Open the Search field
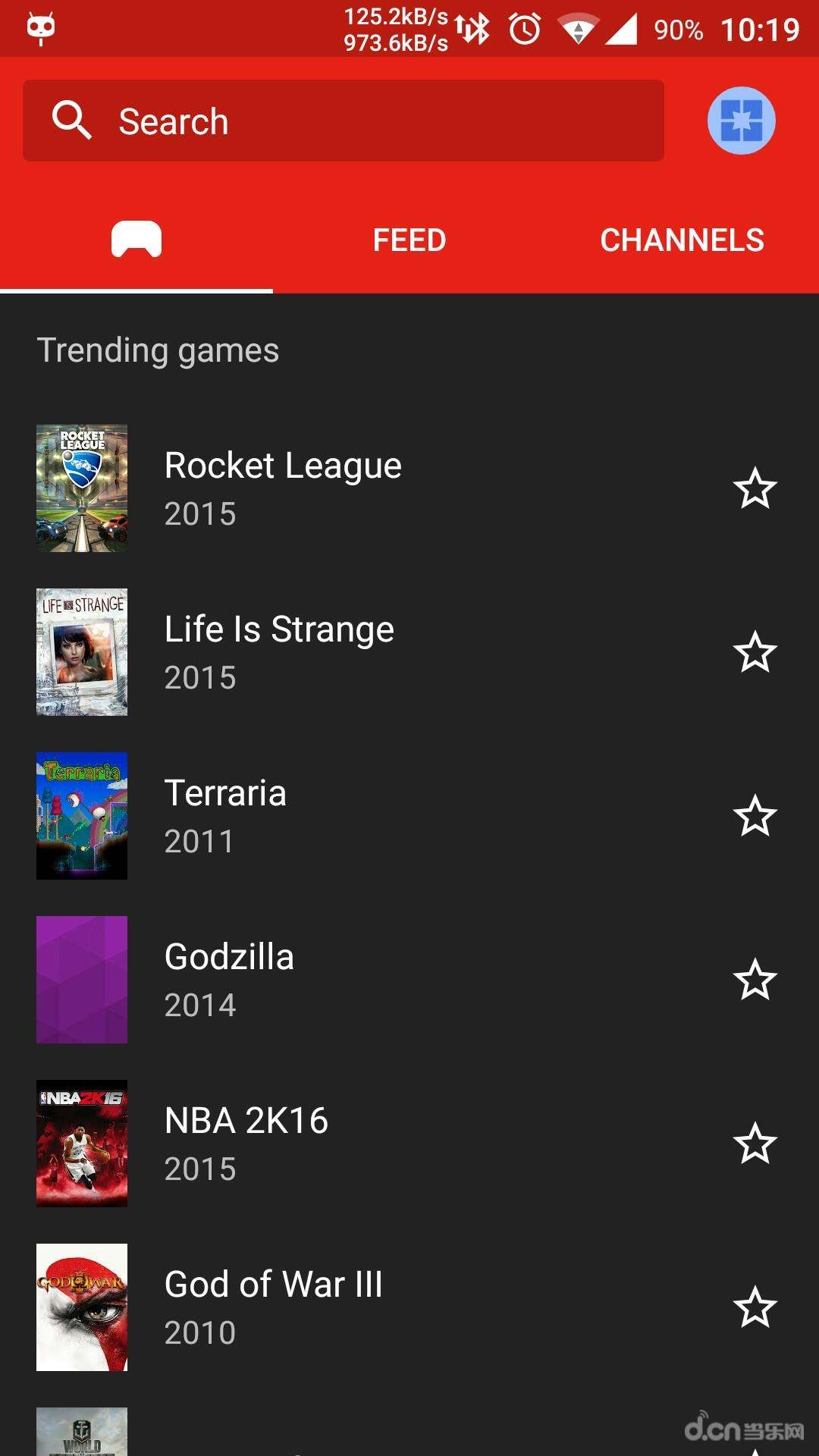This screenshot has width=819, height=1456. pos(343,121)
